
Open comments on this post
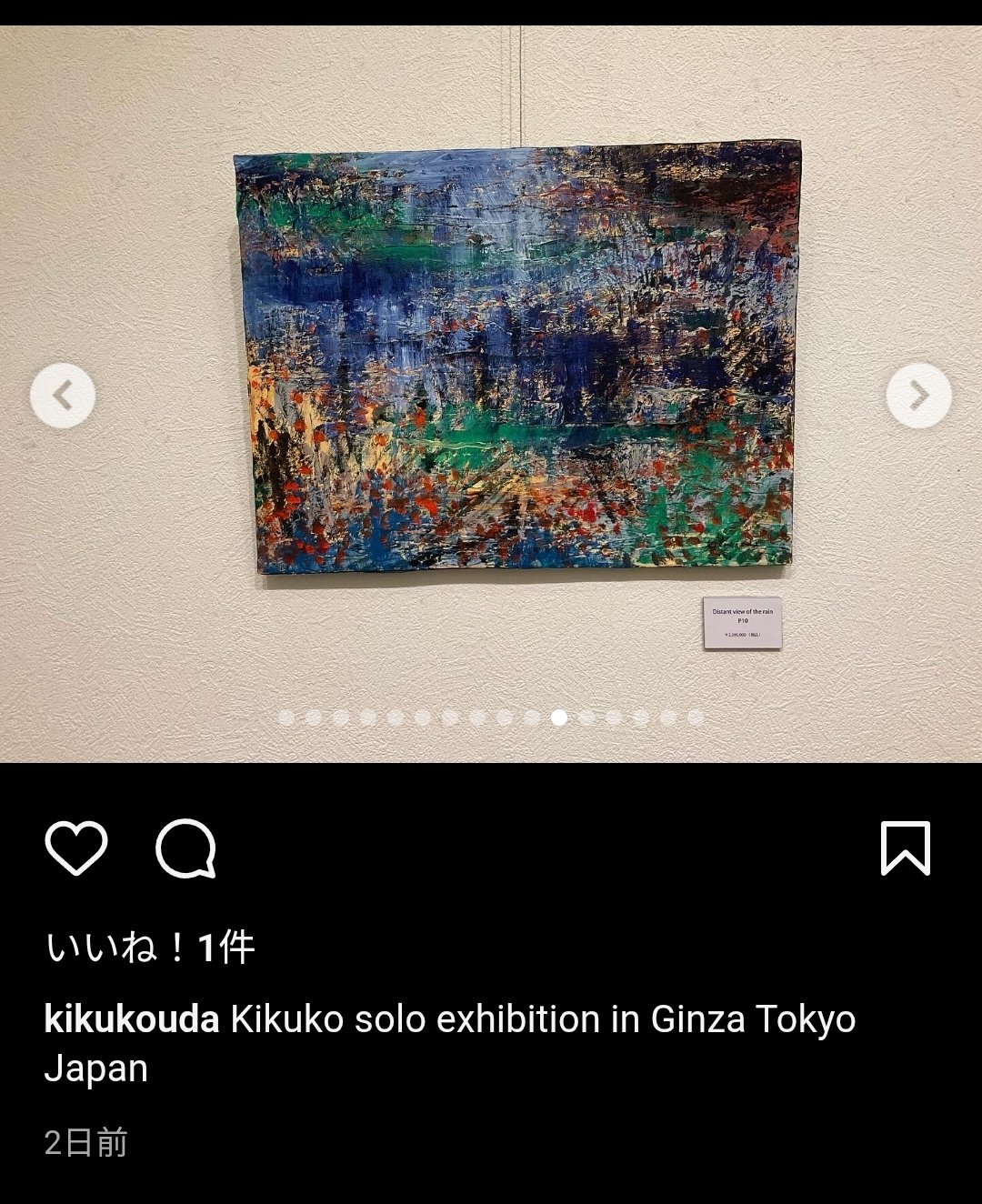point(185,848)
